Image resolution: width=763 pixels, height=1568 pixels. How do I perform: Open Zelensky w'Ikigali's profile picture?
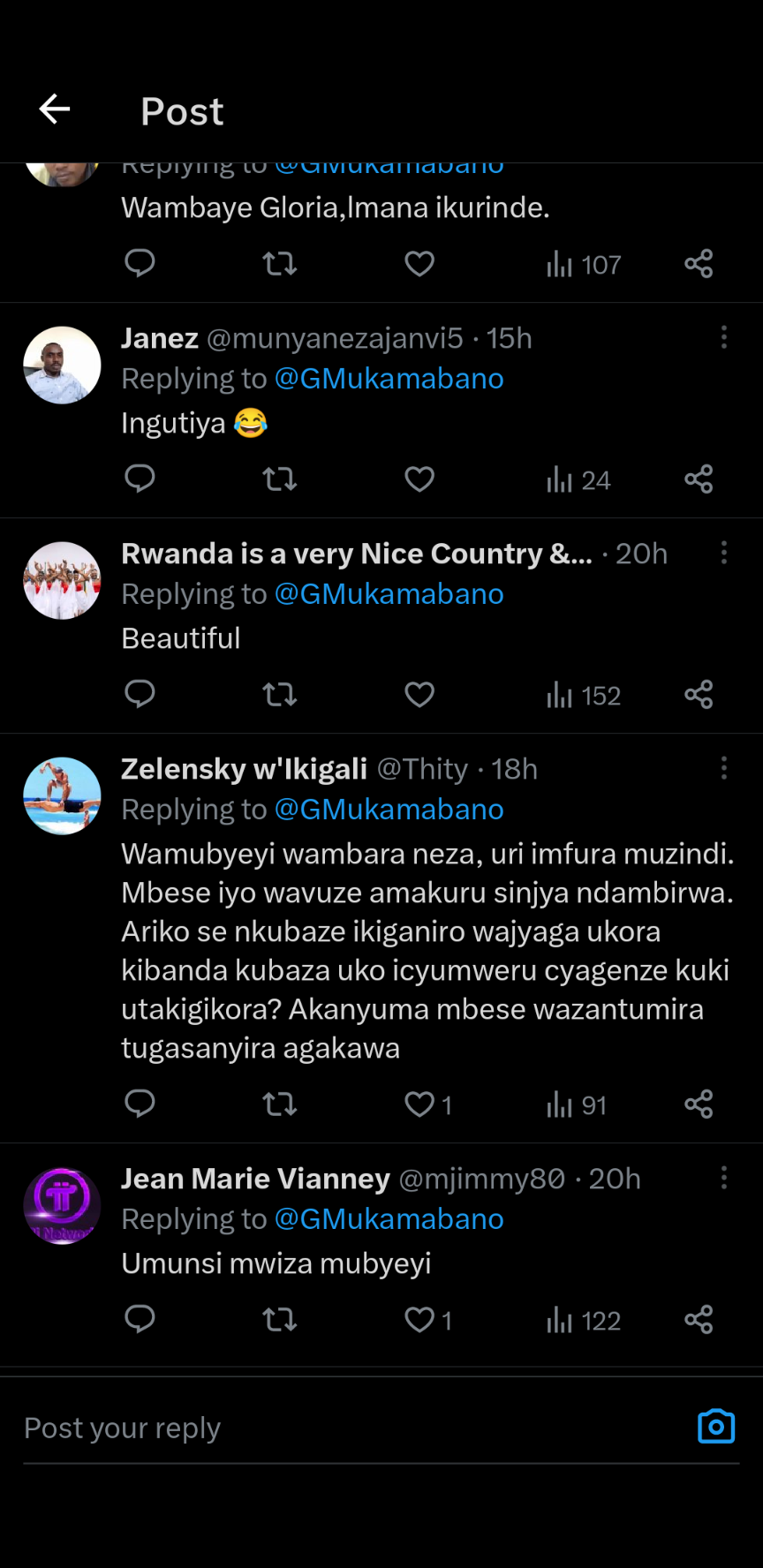point(62,796)
